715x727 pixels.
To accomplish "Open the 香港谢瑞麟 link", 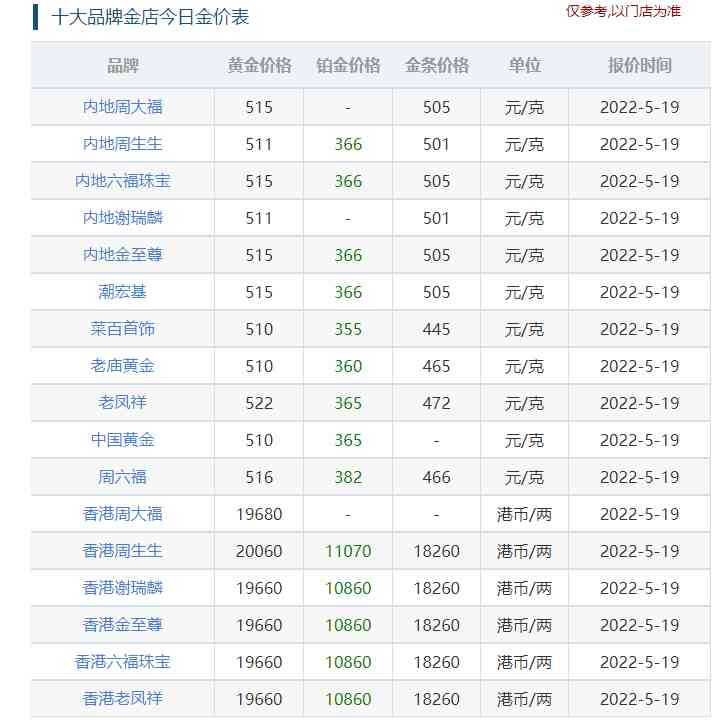I will [123, 588].
